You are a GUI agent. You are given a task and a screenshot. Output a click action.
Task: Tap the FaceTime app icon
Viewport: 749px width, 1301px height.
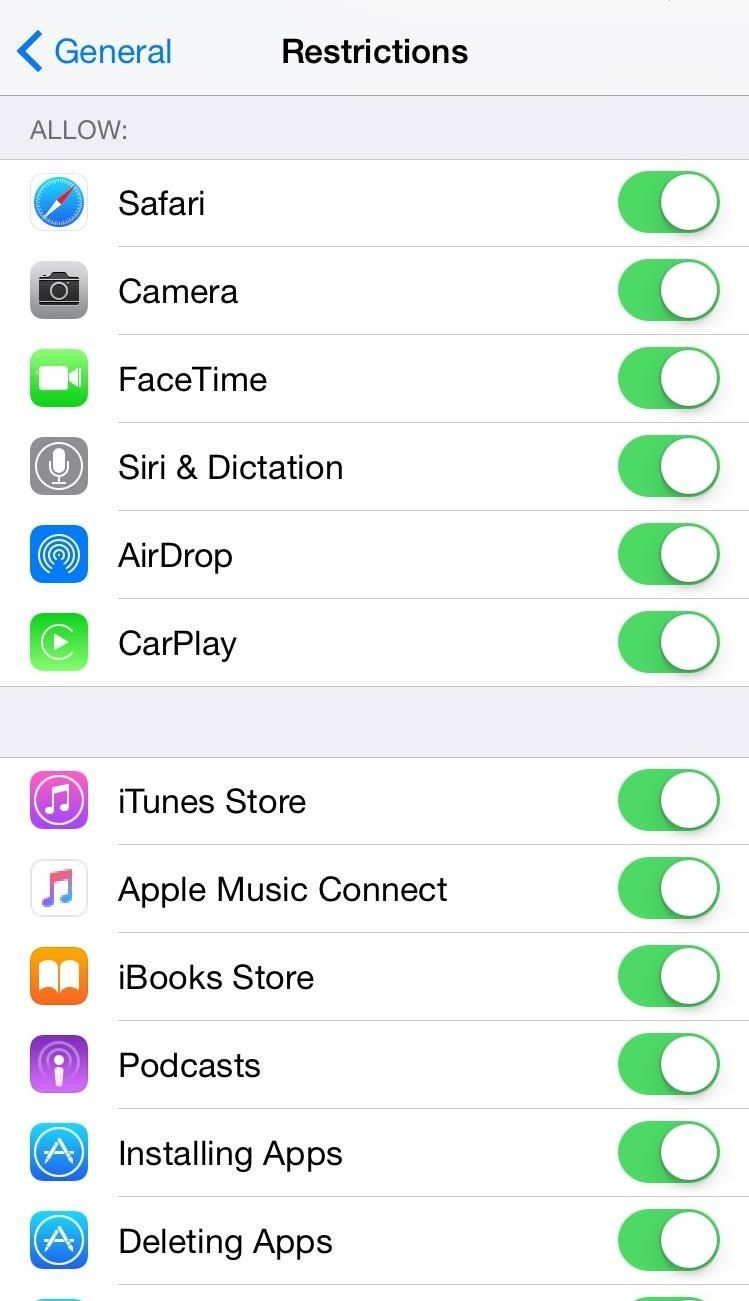click(58, 378)
